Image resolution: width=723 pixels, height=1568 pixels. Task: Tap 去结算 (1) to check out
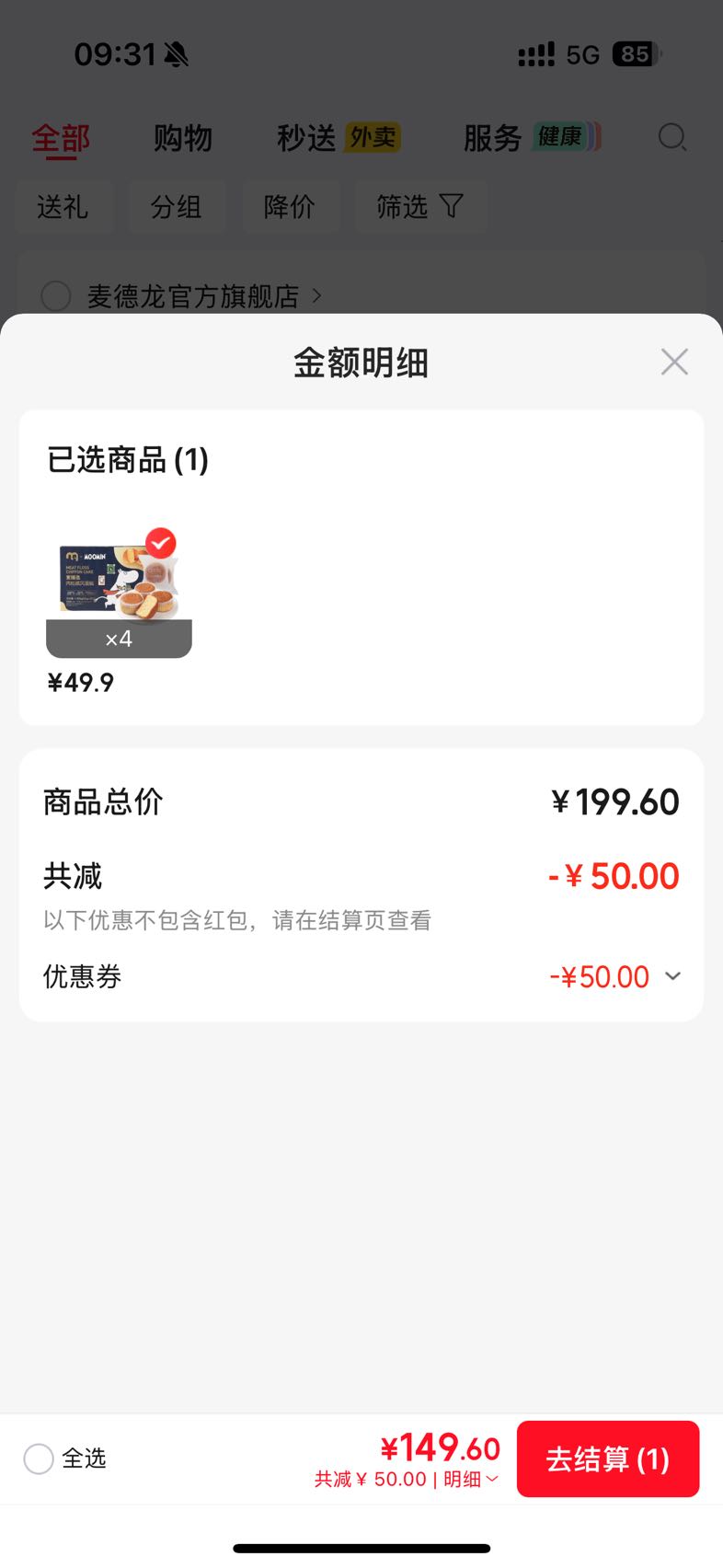coord(608,1458)
